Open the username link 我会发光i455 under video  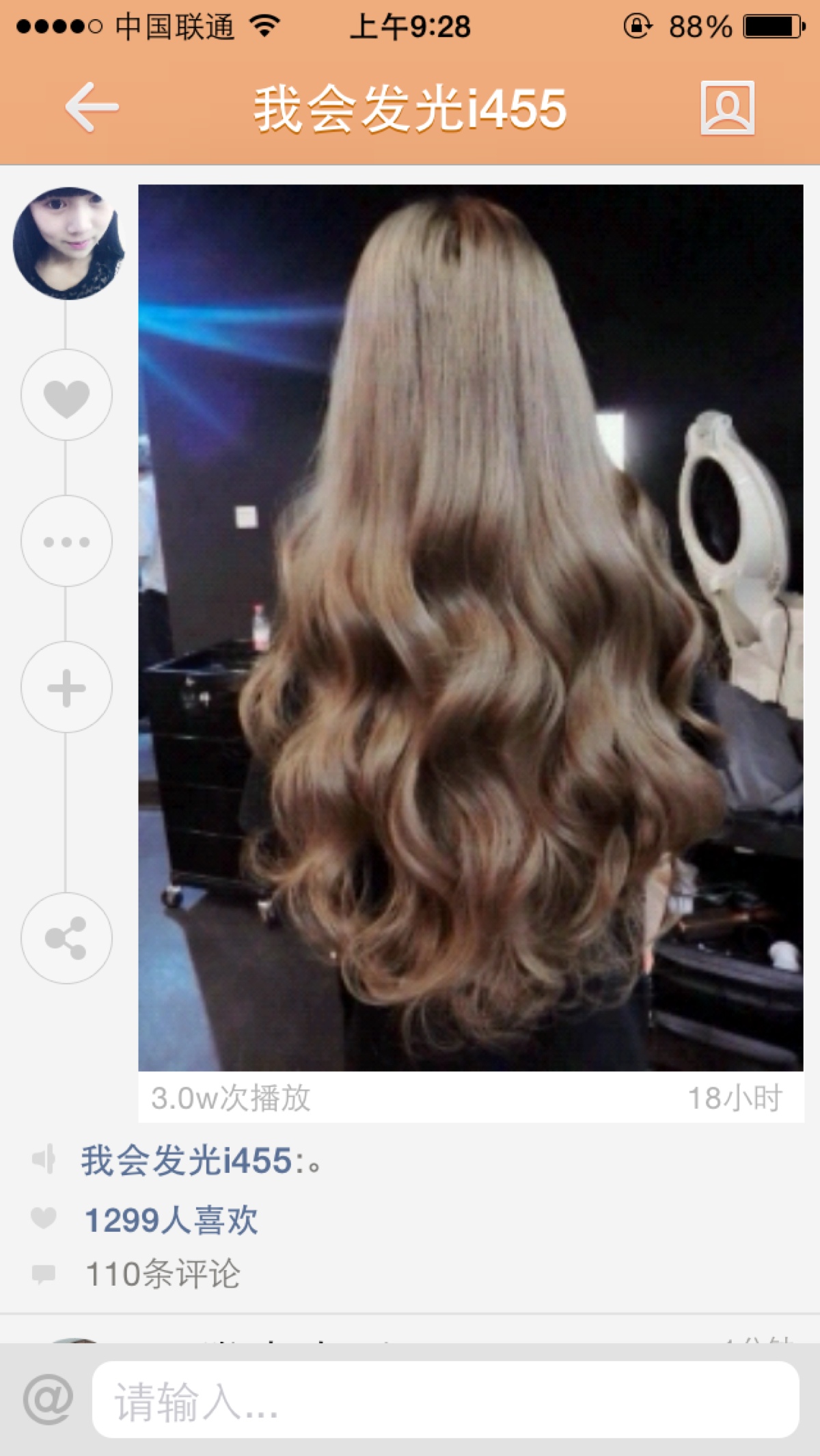pyautogui.click(x=187, y=1161)
